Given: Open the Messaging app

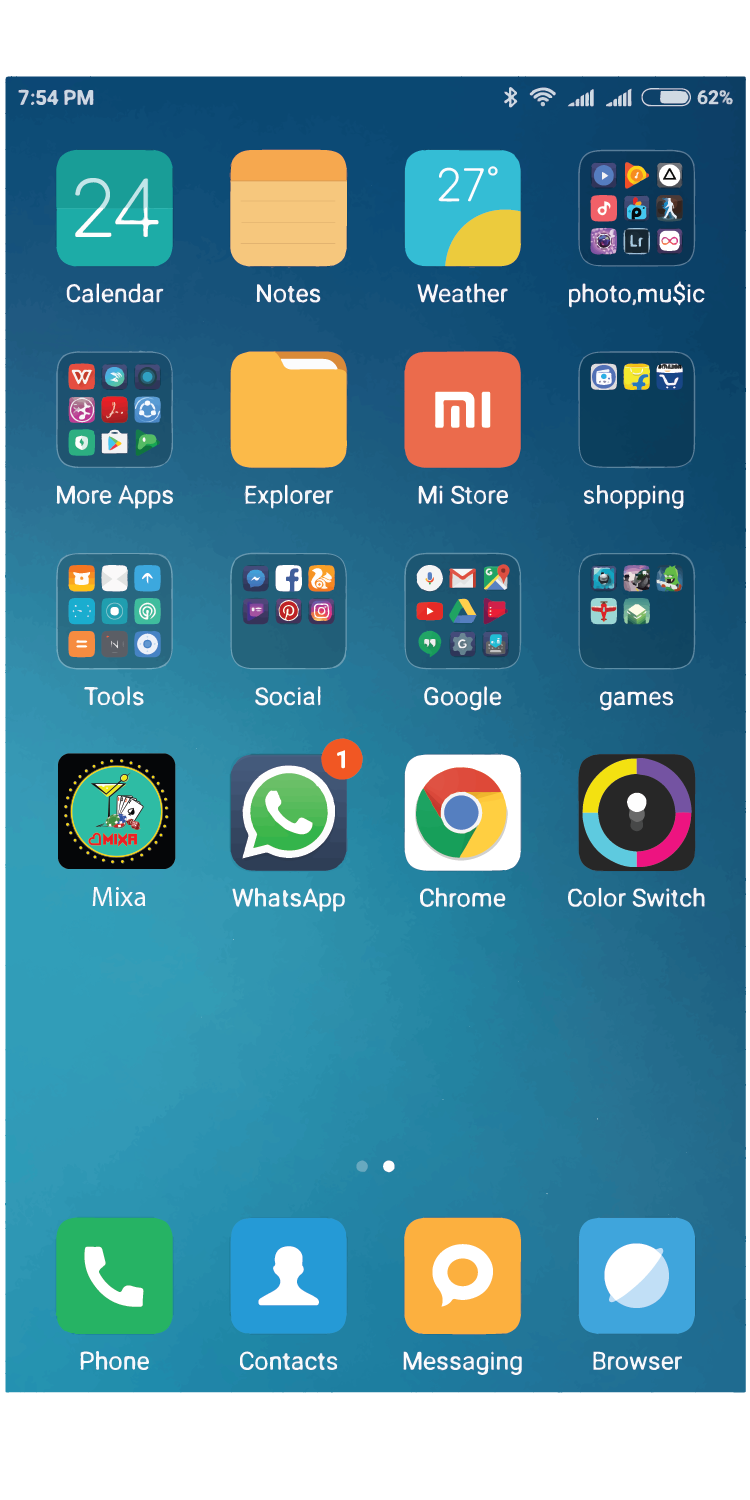Looking at the screenshot, I should coord(462,1276).
